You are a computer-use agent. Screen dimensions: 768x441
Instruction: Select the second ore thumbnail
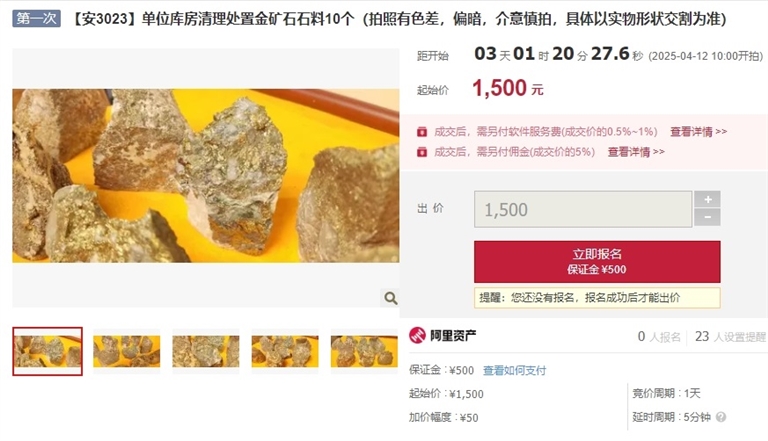point(126,351)
